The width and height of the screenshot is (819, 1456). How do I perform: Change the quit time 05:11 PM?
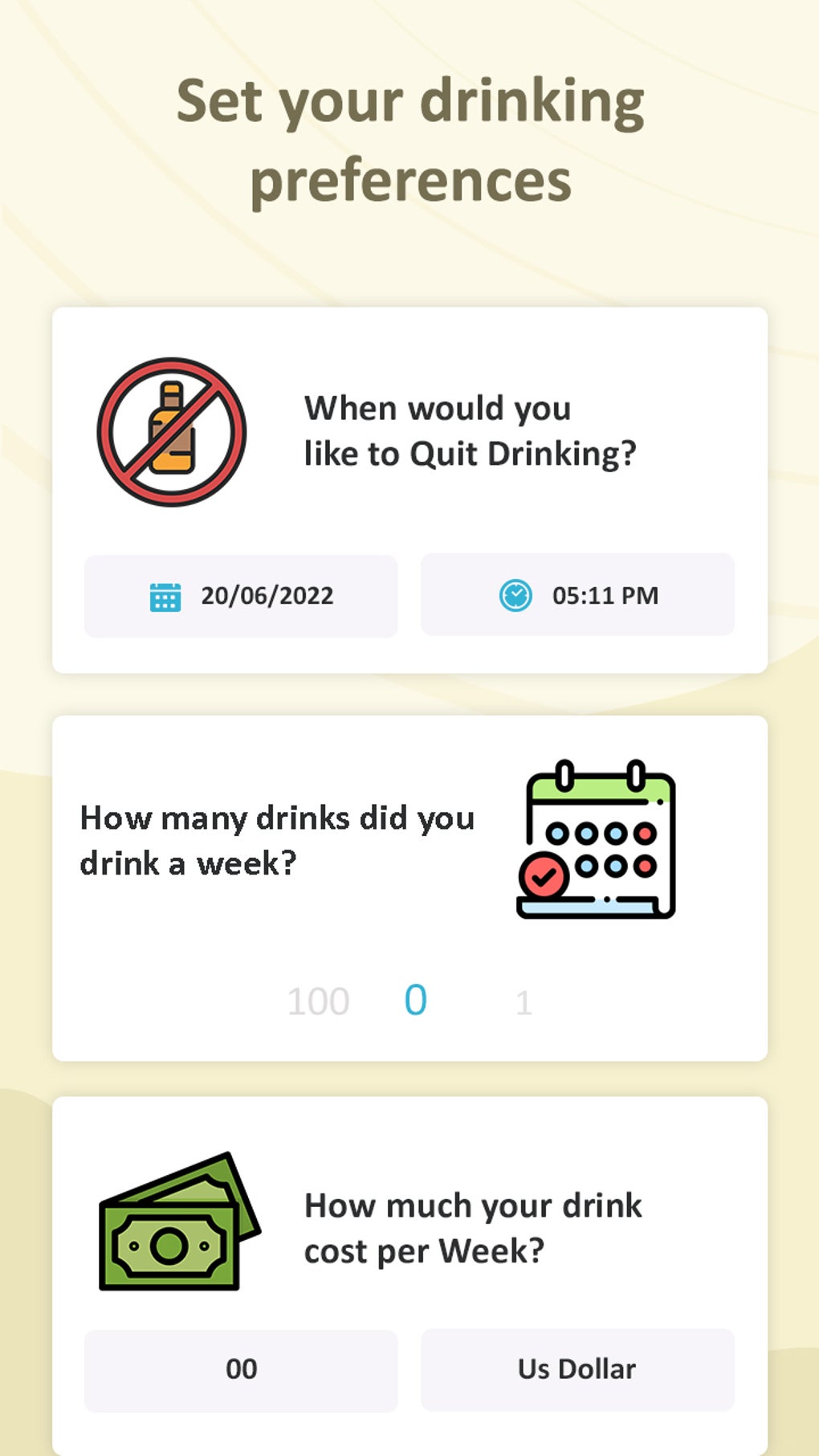pyautogui.click(x=577, y=595)
